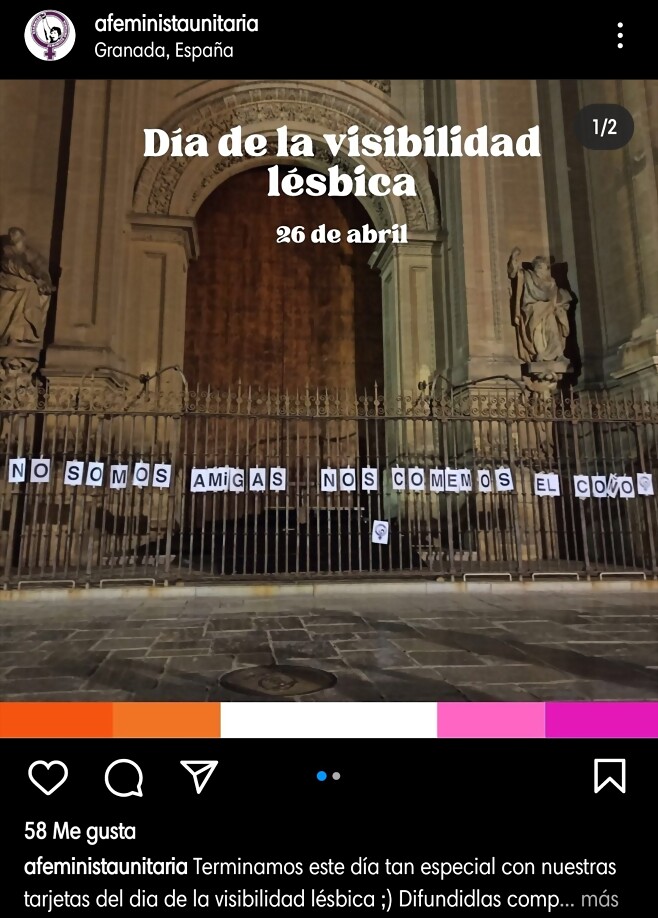658x918 pixels.
Task: Open the Granada, España location
Action: (164, 50)
